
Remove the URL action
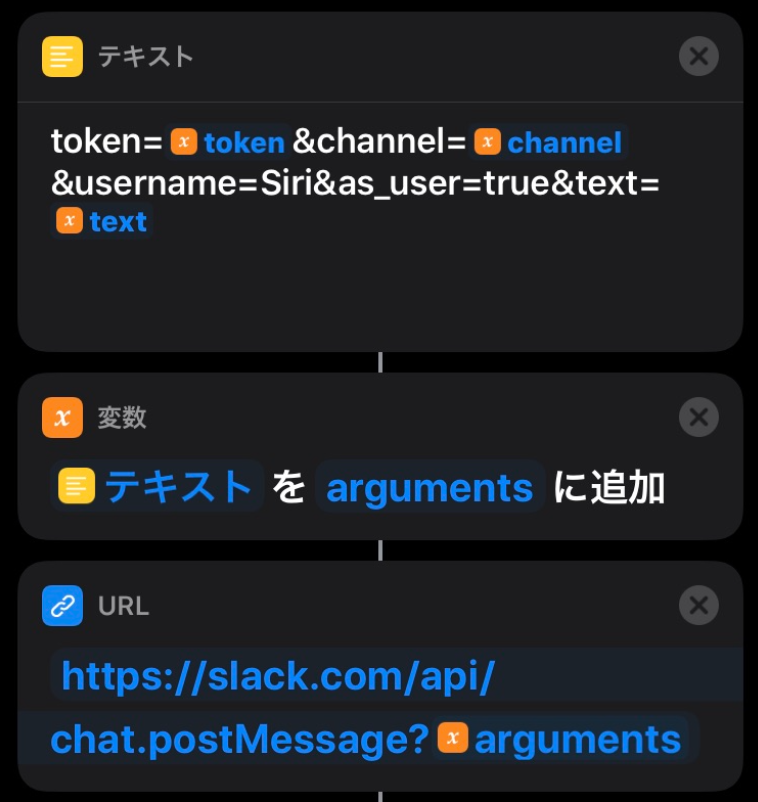click(x=698, y=605)
